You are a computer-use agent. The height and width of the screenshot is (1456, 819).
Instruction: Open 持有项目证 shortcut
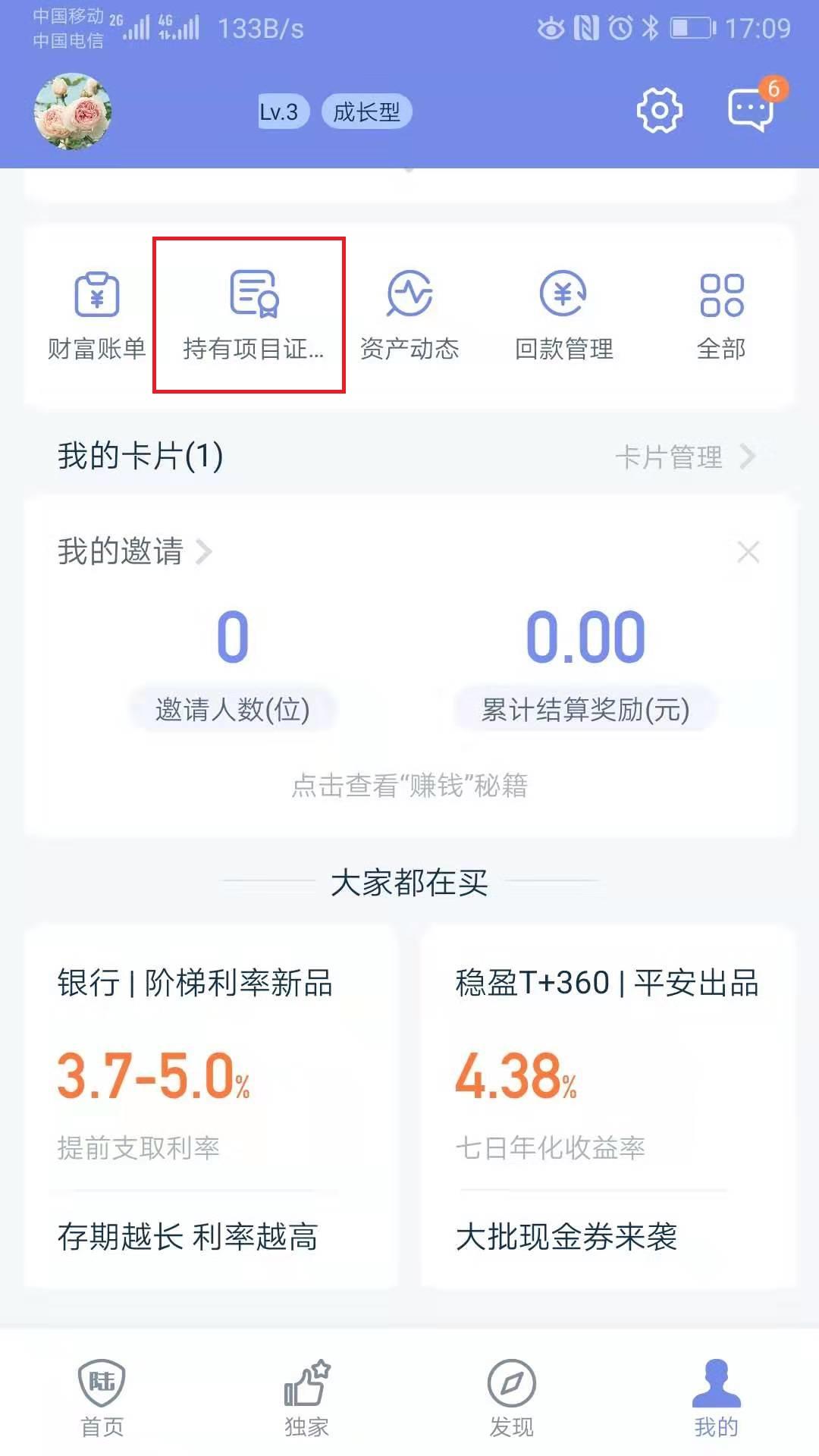click(253, 315)
